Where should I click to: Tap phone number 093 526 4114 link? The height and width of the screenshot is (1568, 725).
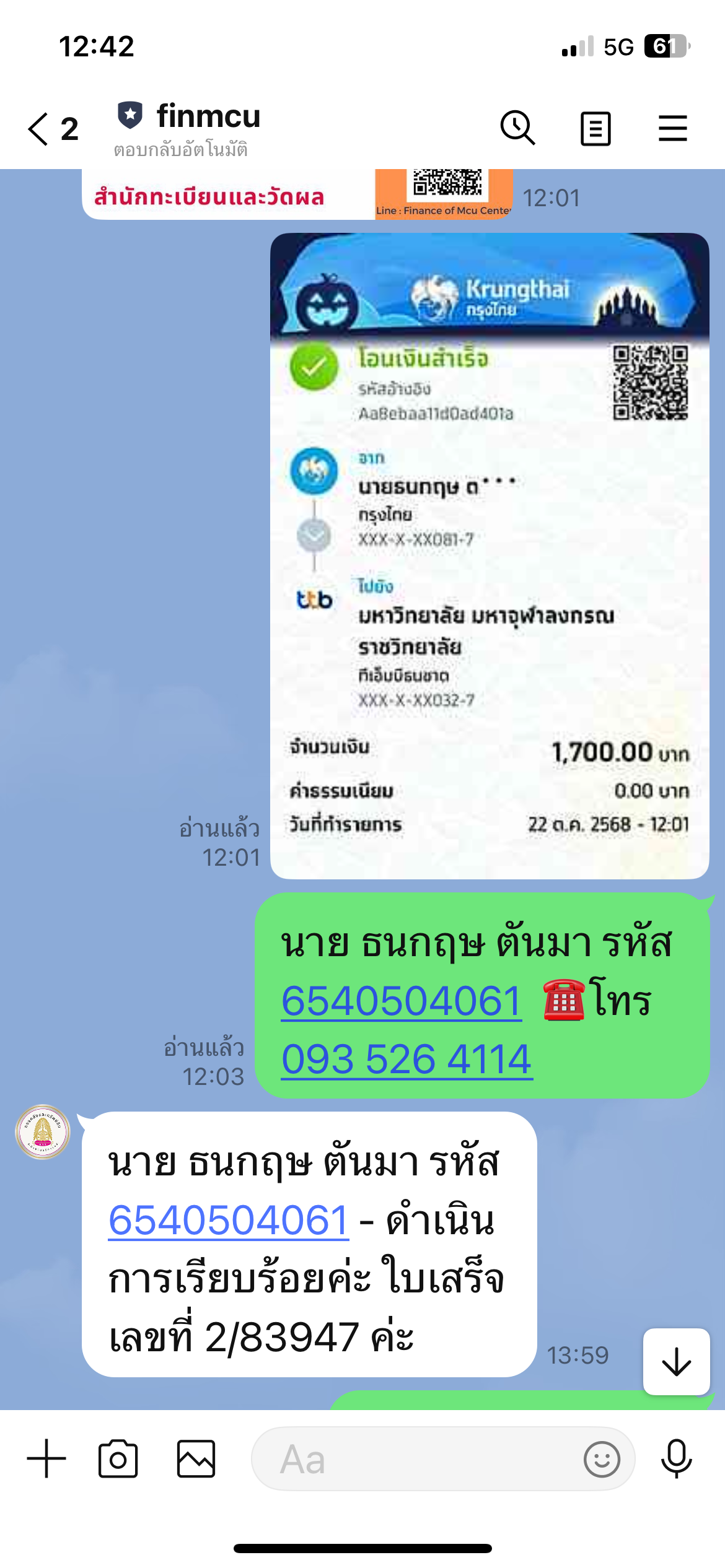(406, 1060)
